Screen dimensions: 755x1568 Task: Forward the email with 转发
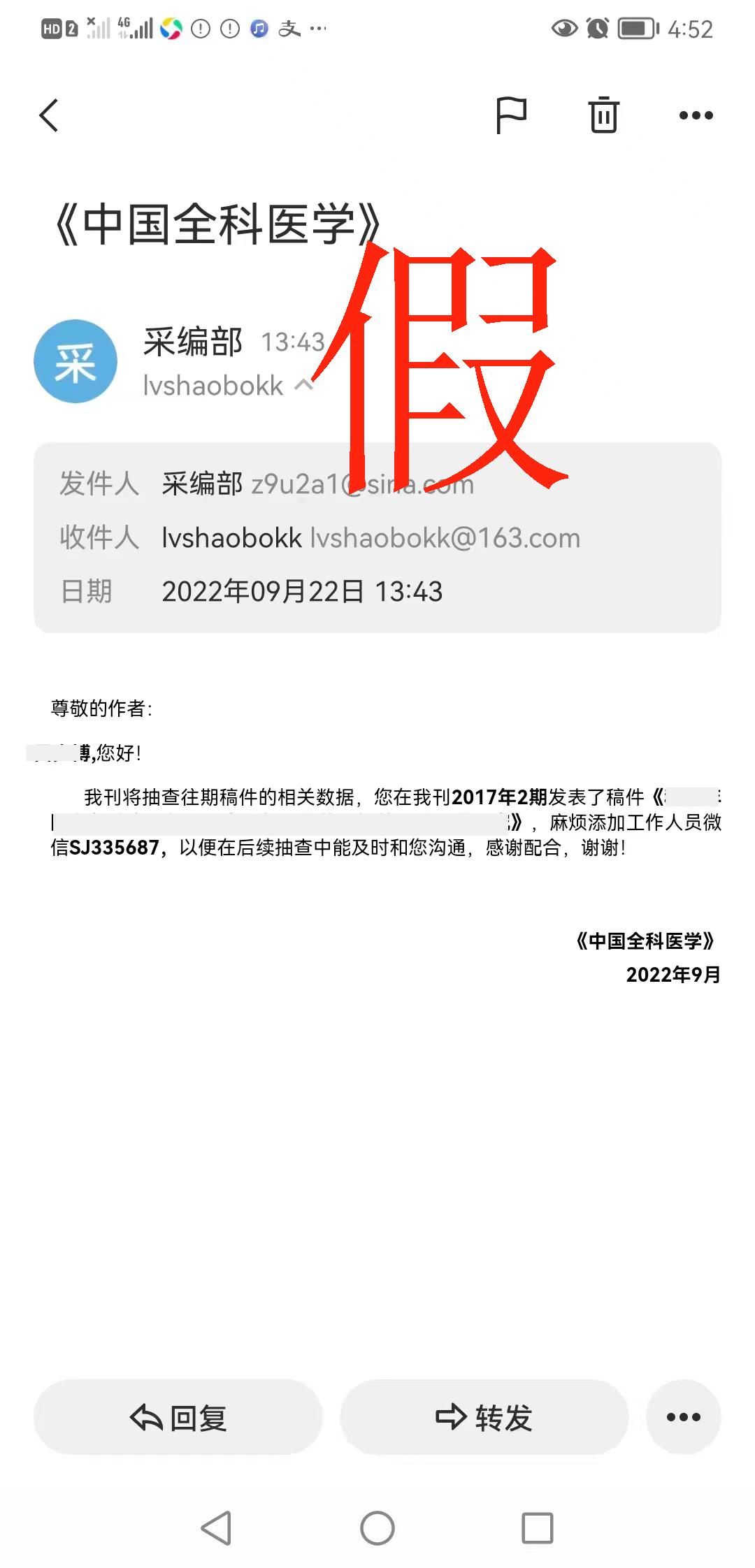click(x=484, y=1417)
